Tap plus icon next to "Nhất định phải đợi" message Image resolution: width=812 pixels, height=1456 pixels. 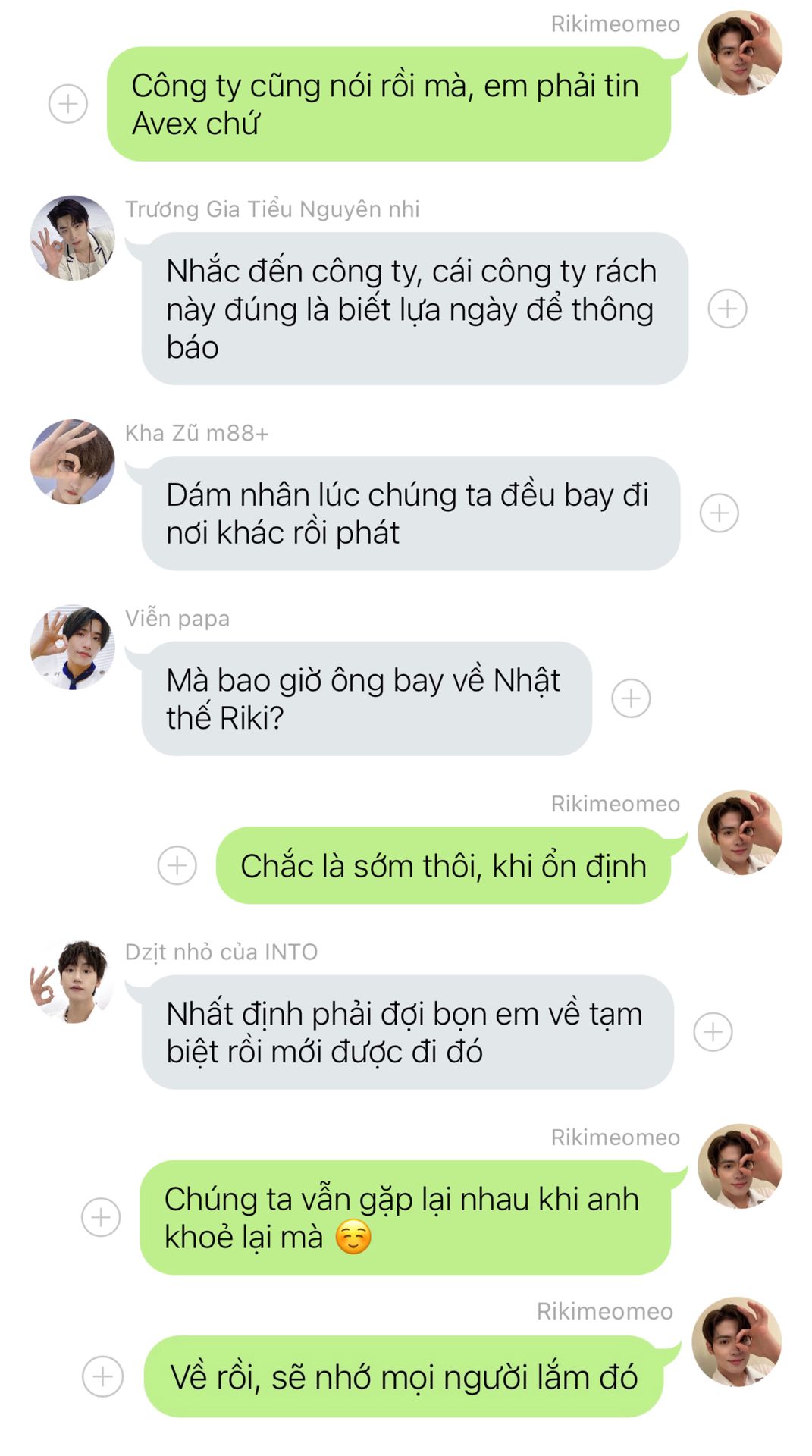tap(713, 1032)
